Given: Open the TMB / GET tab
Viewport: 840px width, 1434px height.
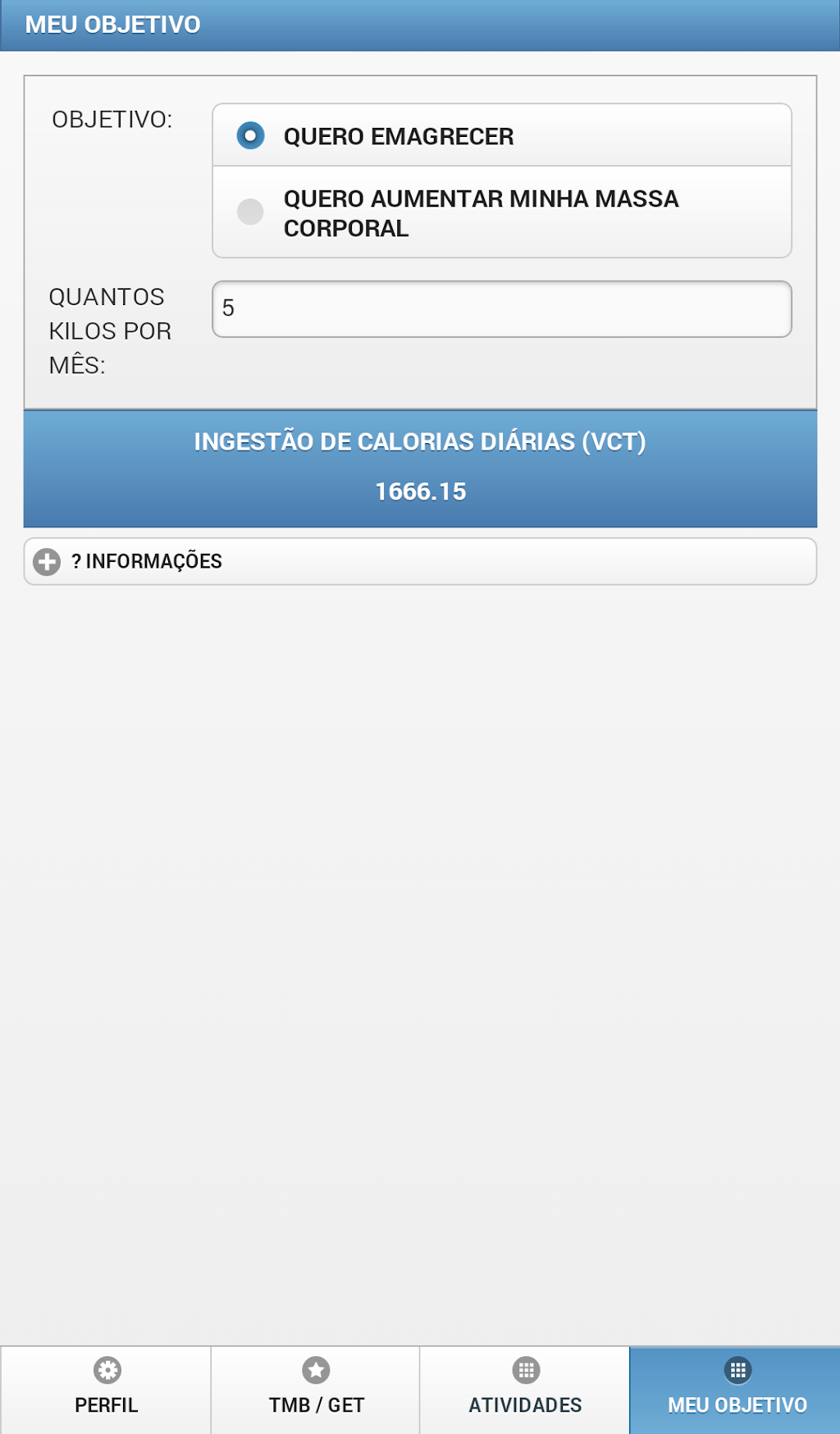Looking at the screenshot, I should coord(316,1390).
